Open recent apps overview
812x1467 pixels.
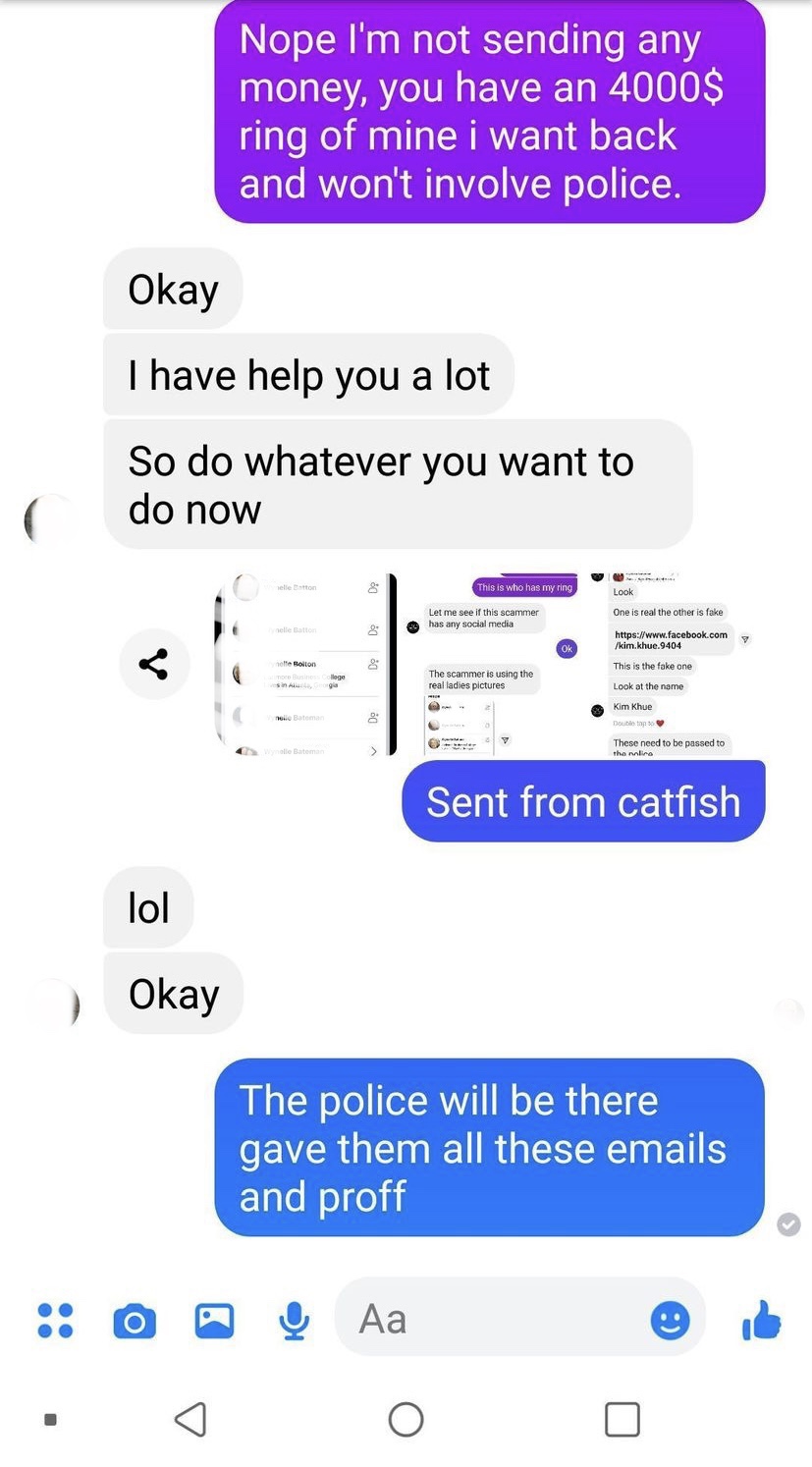coord(622,1419)
